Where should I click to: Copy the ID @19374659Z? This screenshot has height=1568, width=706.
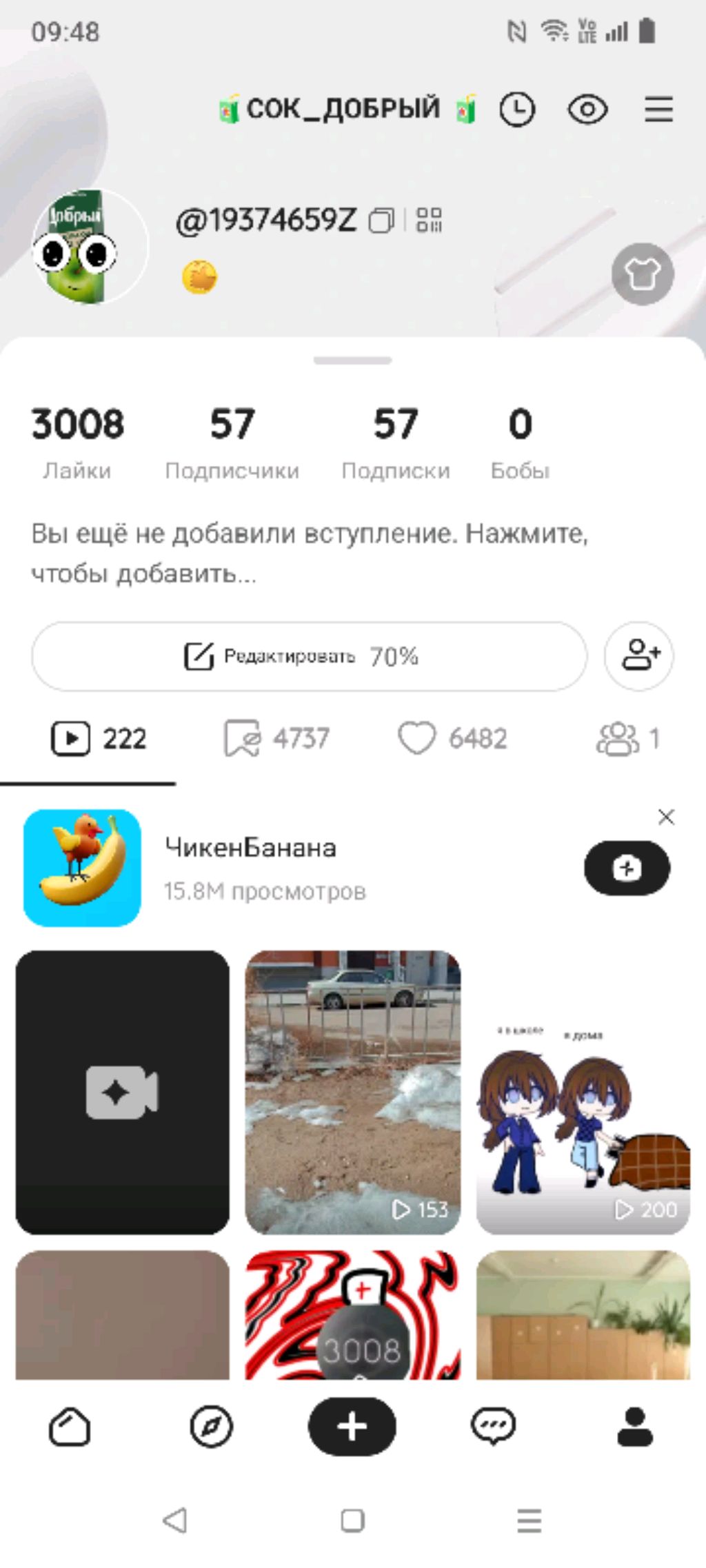tap(381, 221)
